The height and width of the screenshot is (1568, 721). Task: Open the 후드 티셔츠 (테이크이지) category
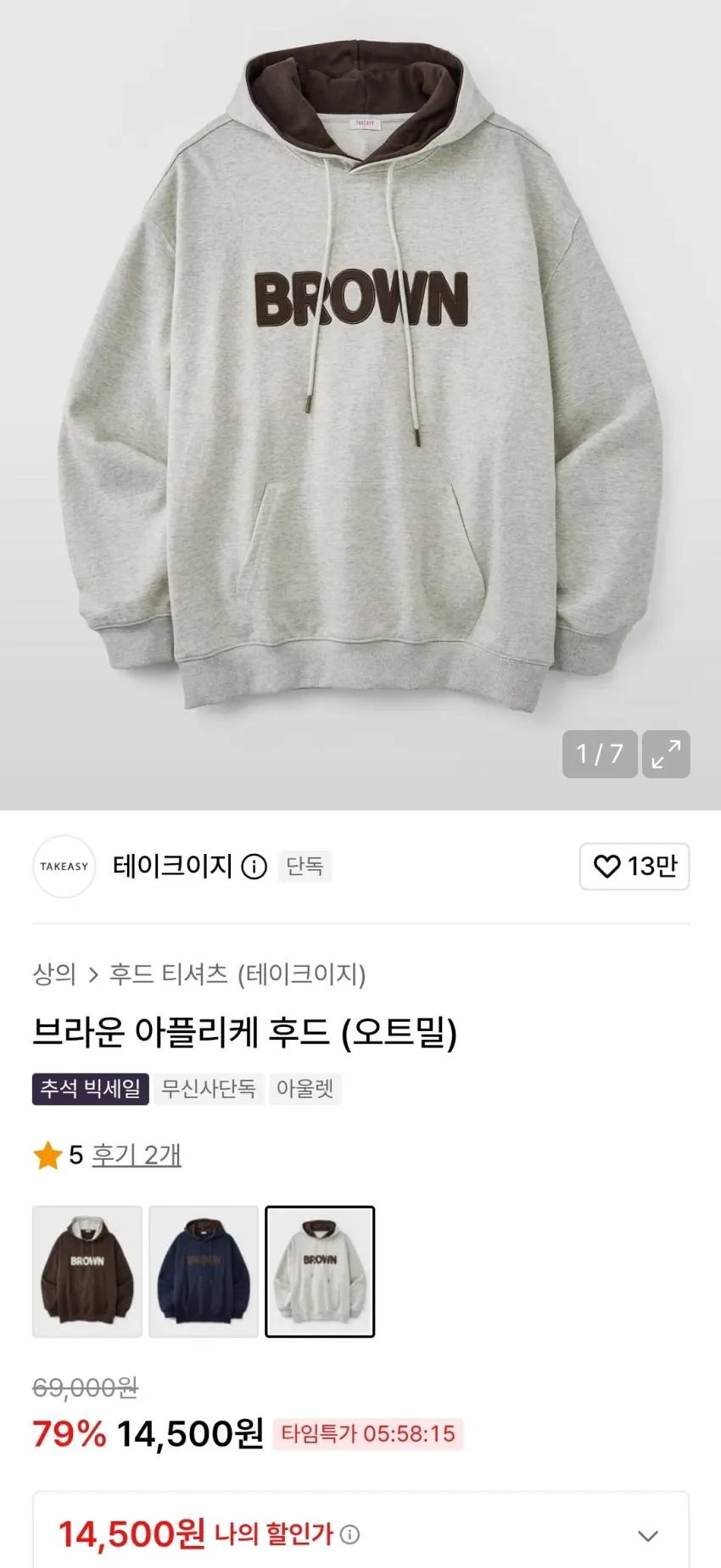[x=238, y=974]
